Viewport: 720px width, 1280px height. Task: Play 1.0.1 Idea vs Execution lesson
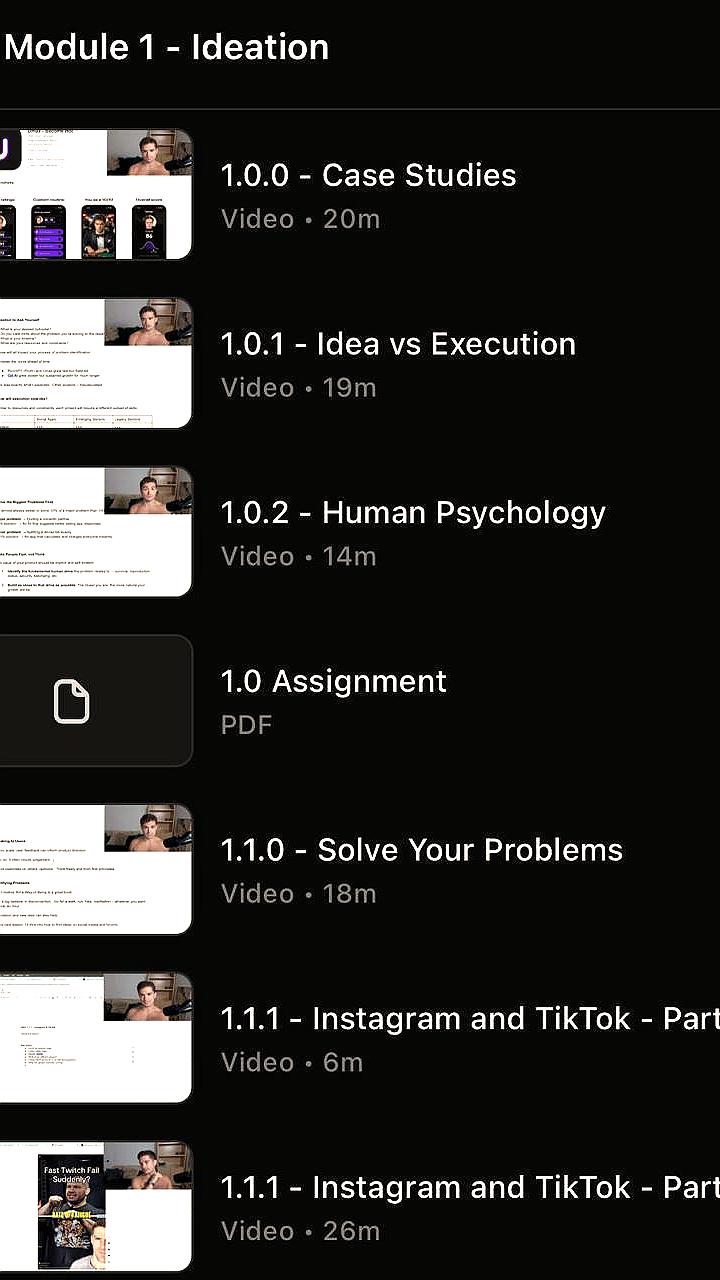click(x=397, y=362)
